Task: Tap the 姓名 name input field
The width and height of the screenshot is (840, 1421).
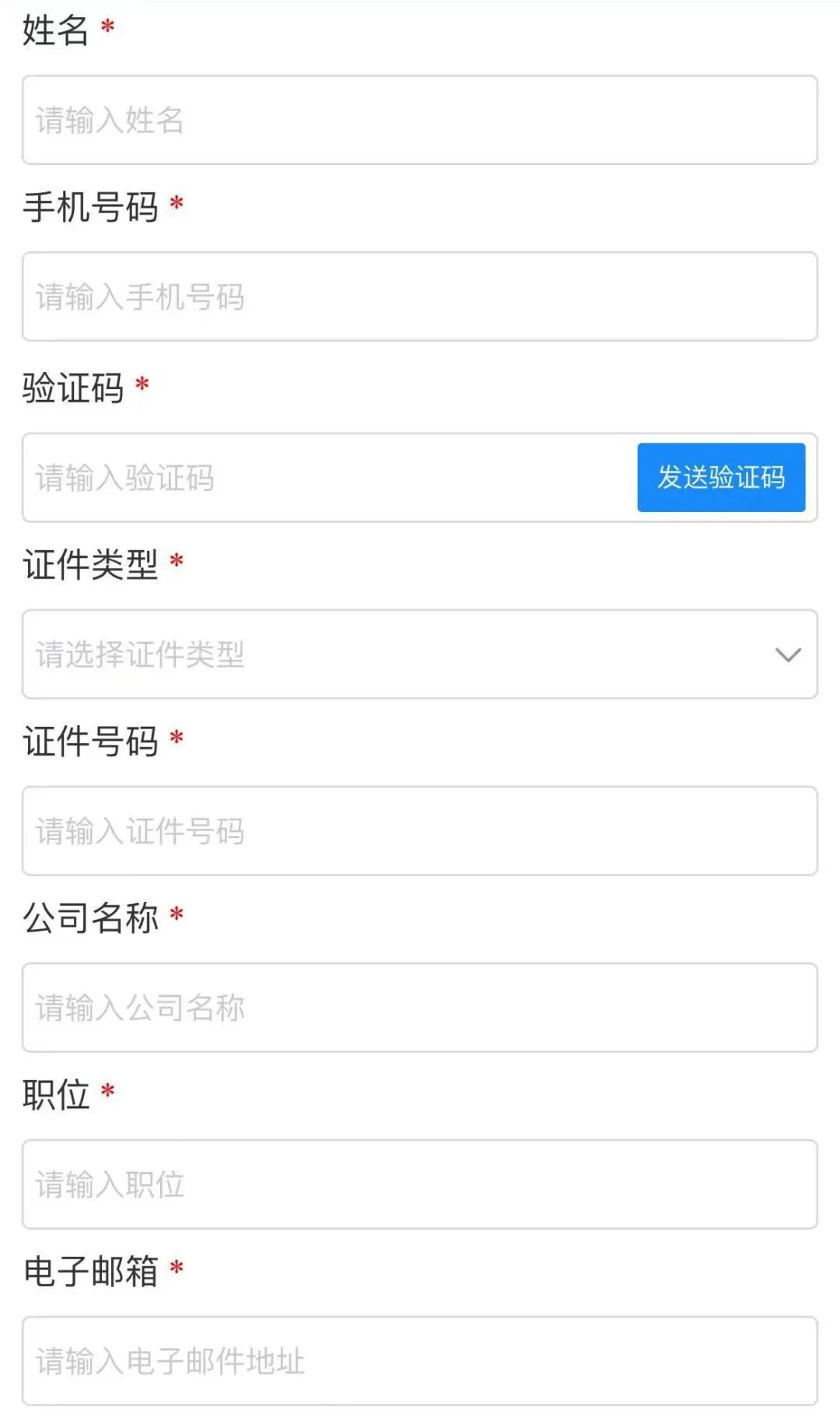Action: point(419,120)
